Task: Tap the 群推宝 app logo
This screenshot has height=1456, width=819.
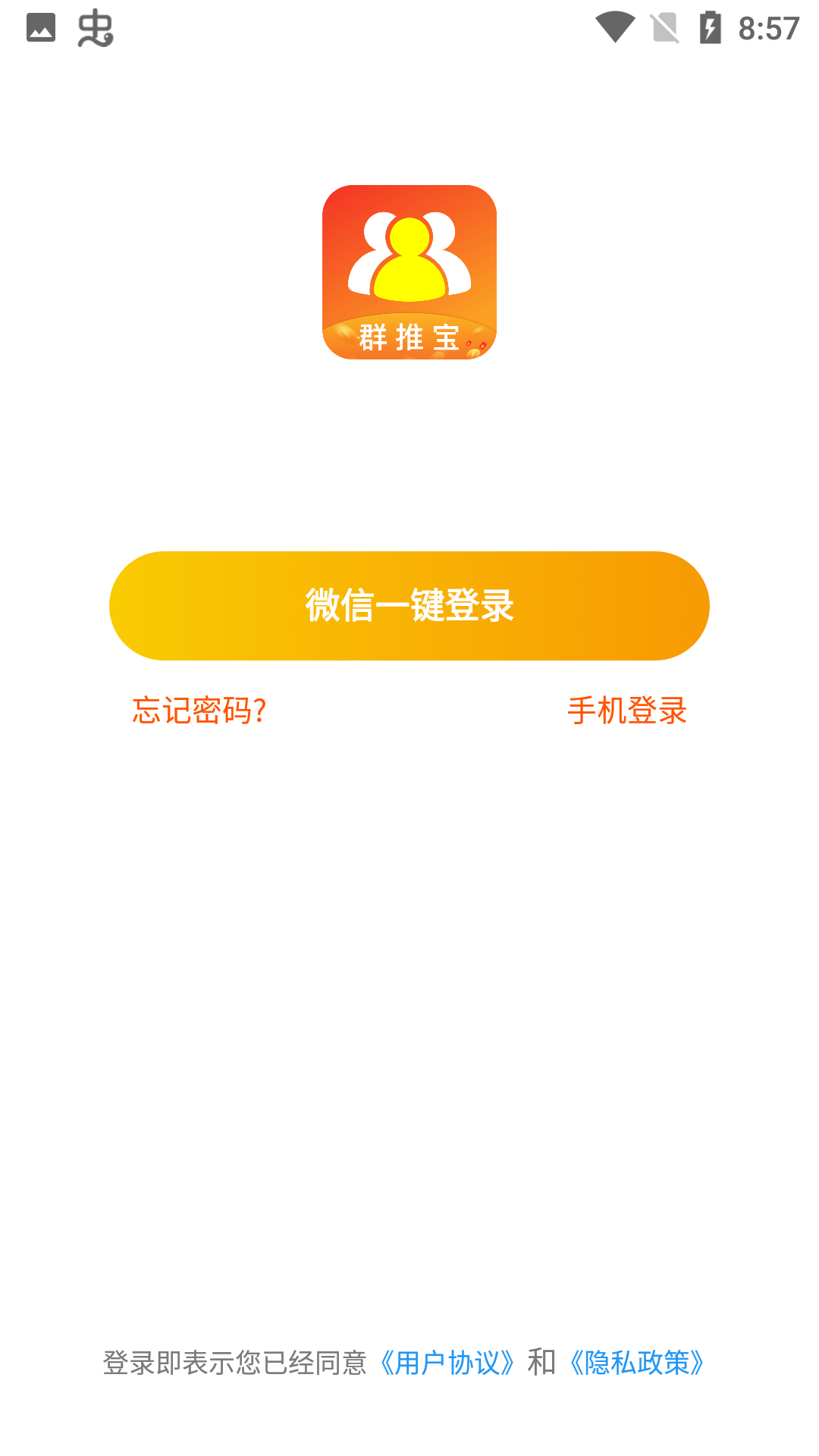Action: pyautogui.click(x=409, y=273)
